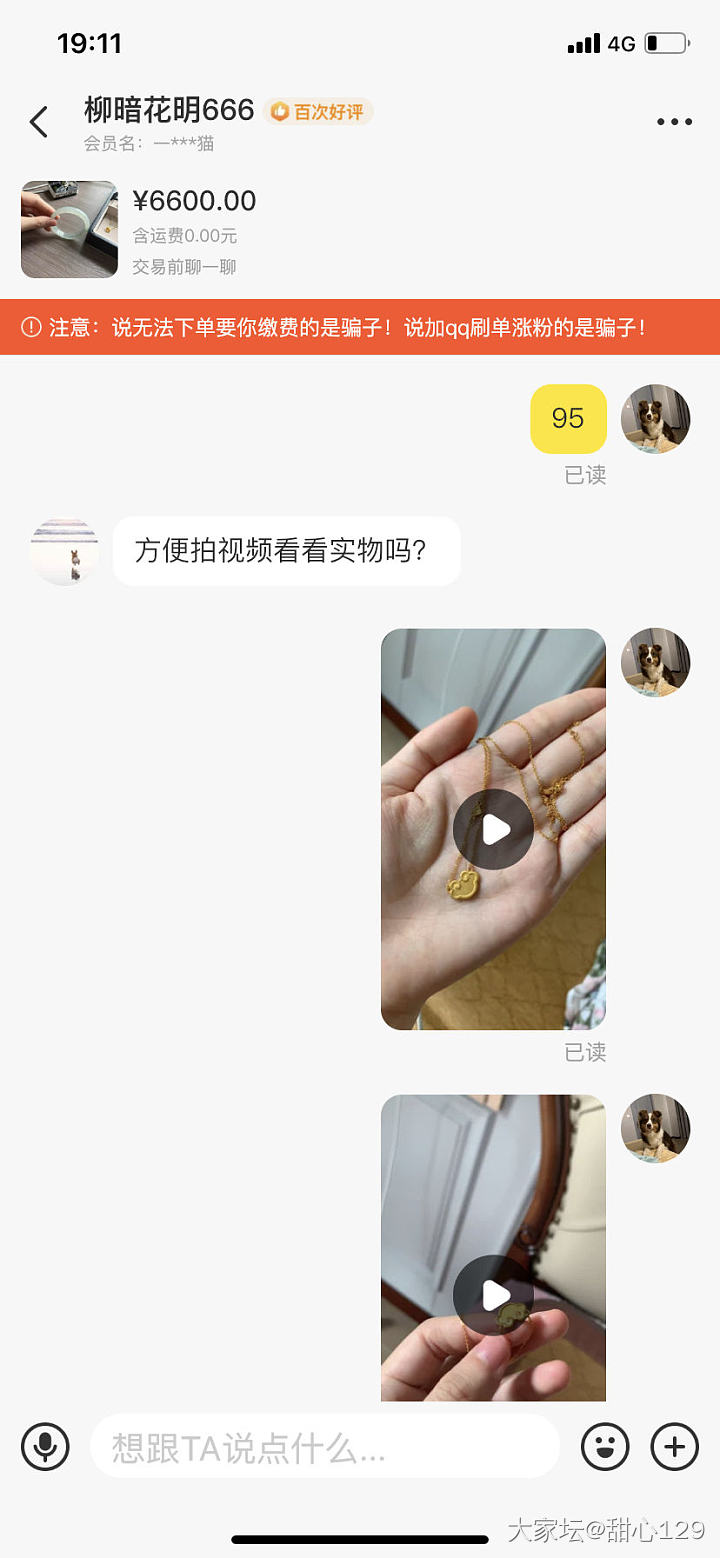Tap the message field 想跟TA说点什么

[324, 1446]
